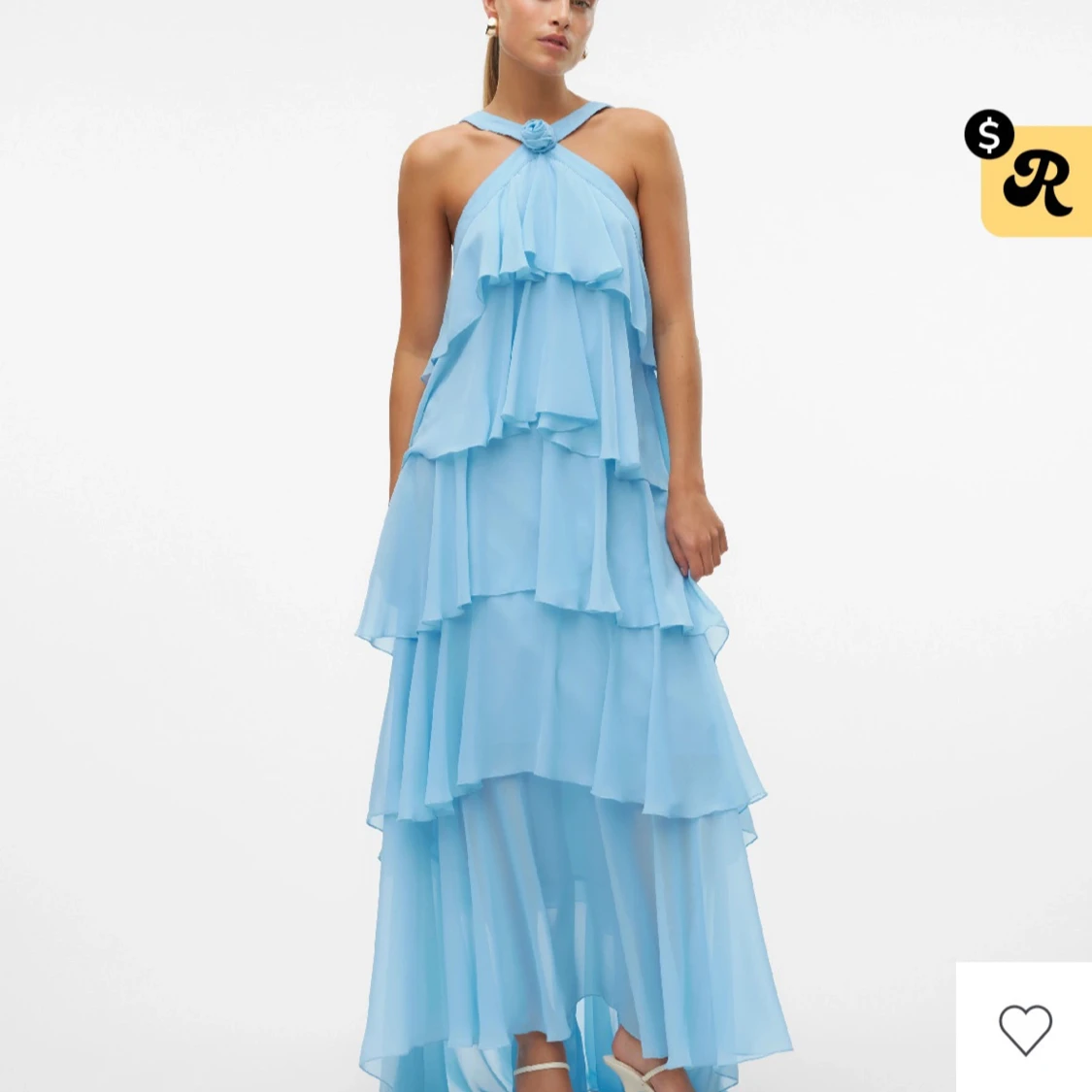1092x1092 pixels.
Task: Open the cashback rewards badge
Action: (x=1032, y=178)
